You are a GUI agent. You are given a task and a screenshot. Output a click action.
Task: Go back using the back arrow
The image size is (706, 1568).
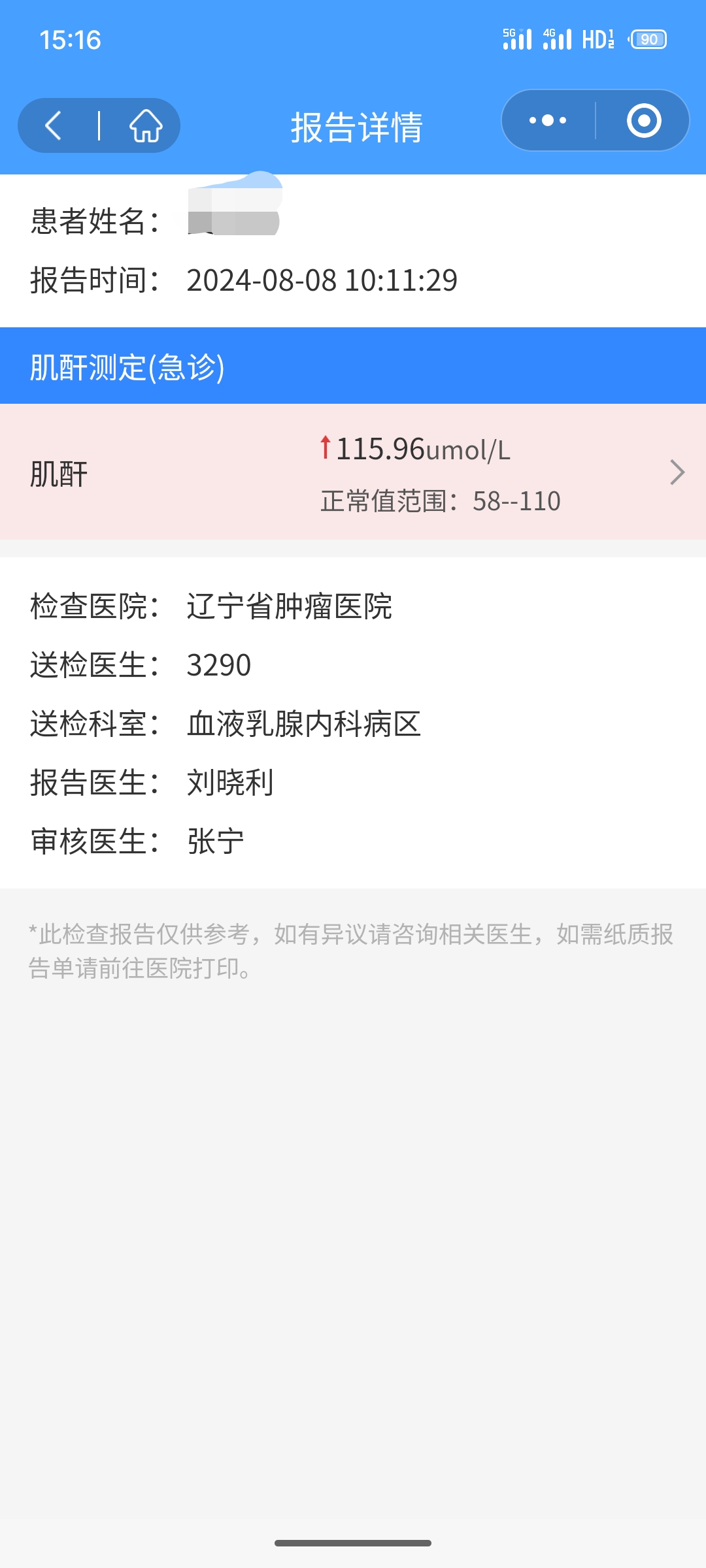coord(54,125)
